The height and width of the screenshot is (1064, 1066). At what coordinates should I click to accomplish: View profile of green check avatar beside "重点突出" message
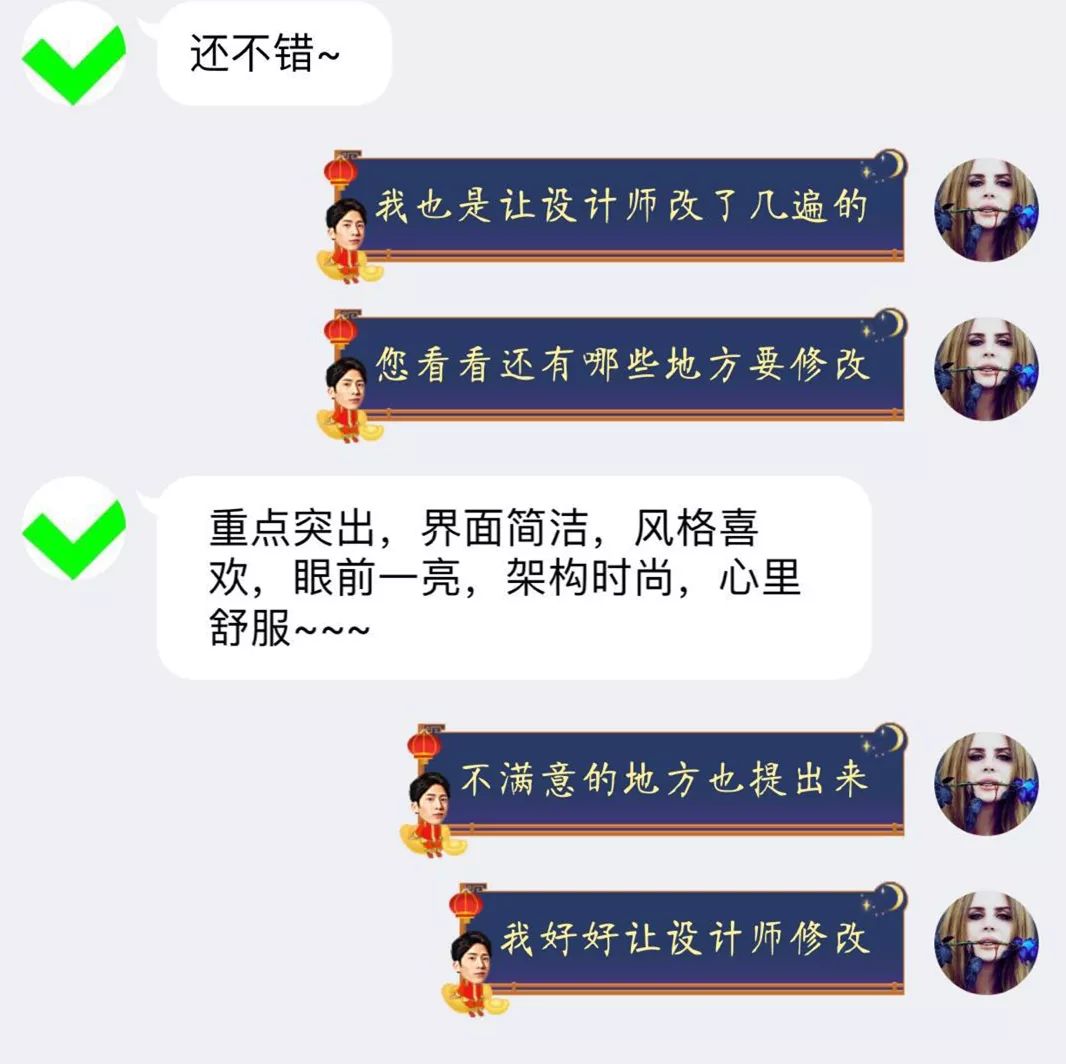coord(74,529)
